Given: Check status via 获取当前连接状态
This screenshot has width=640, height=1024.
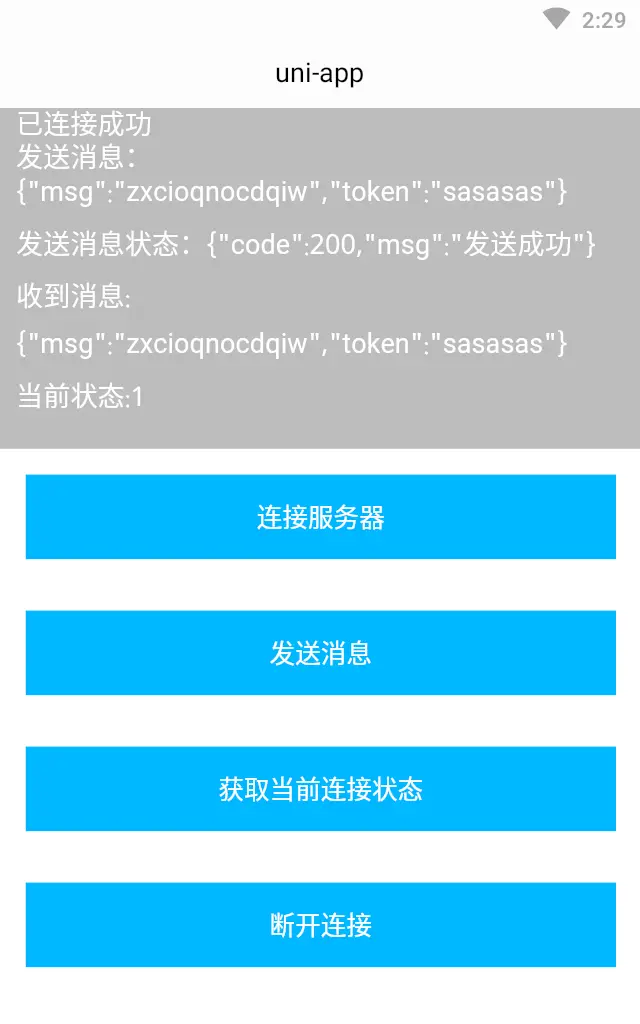Looking at the screenshot, I should (320, 788).
